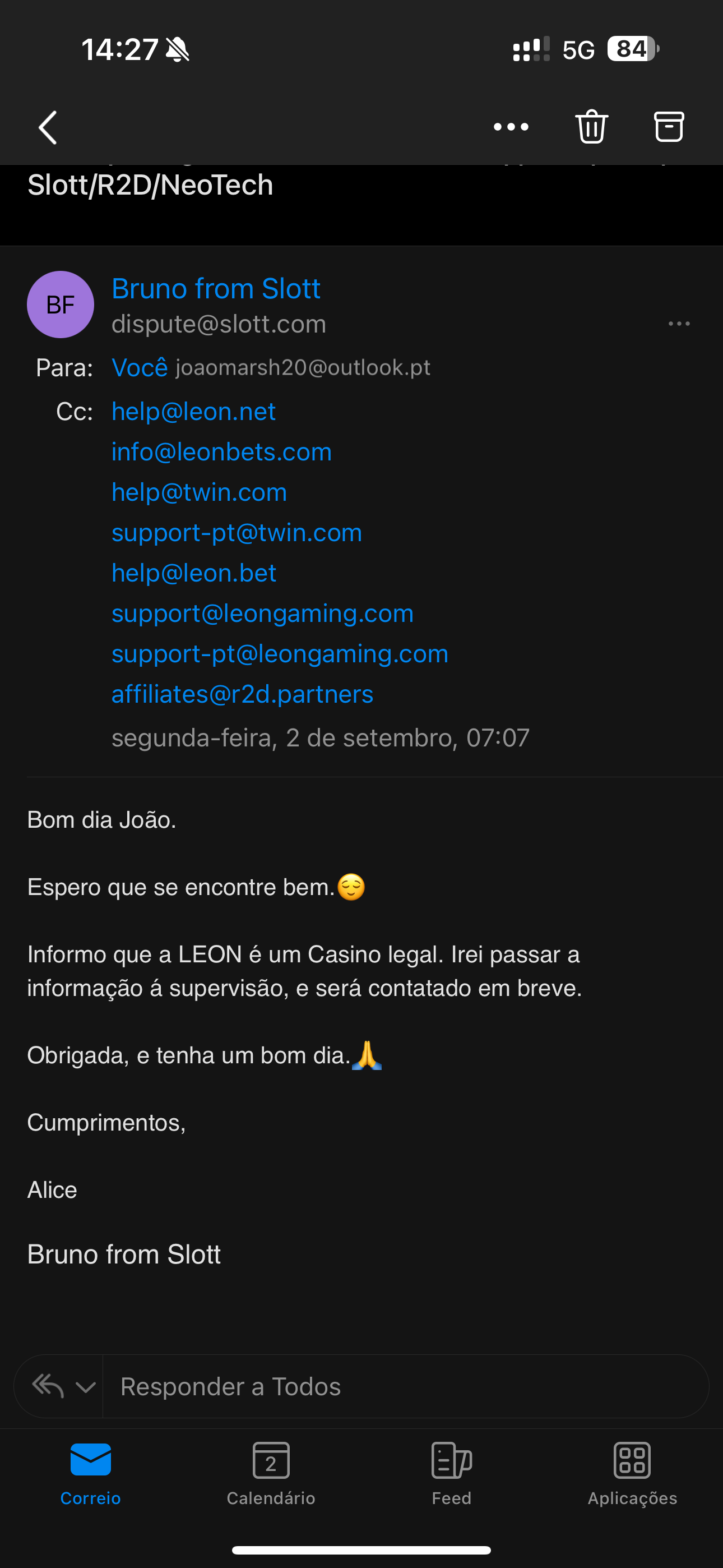The image size is (723, 1568).
Task: Open the Aplicações tab
Action: [632, 1474]
